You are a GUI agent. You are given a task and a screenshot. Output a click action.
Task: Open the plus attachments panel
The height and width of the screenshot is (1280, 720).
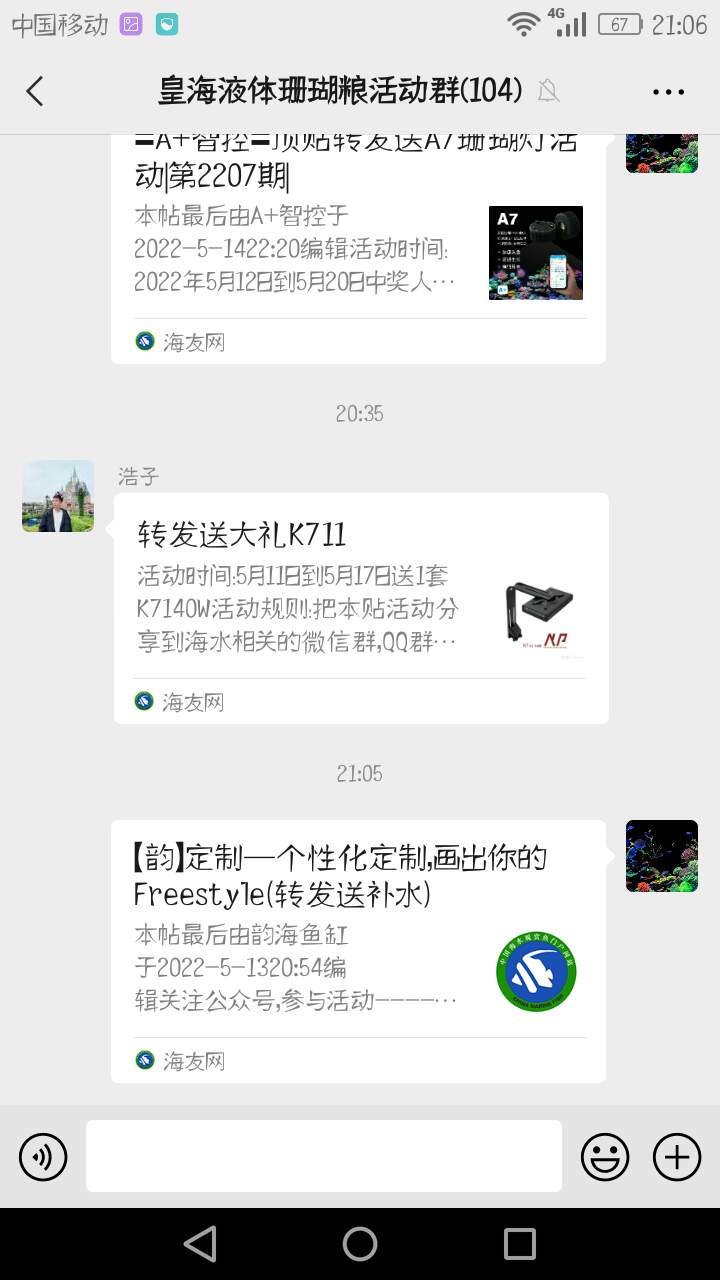(677, 1157)
